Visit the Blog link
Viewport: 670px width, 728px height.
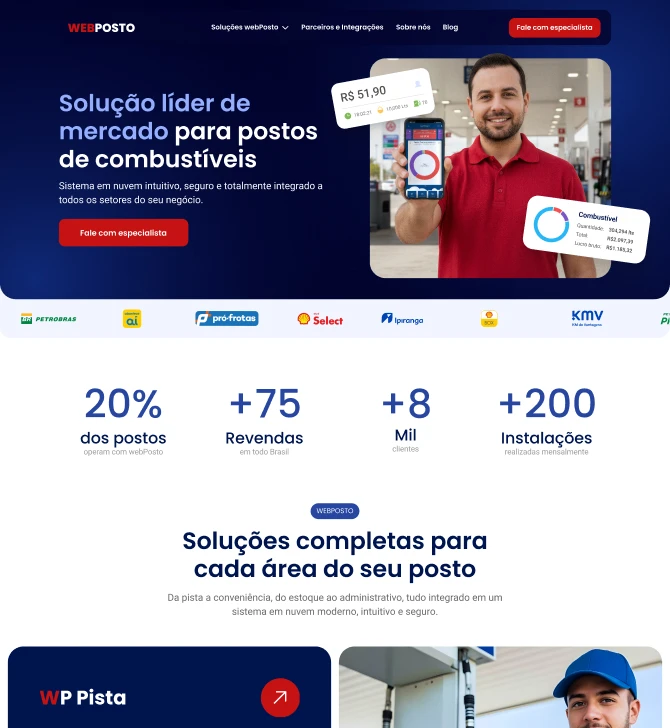[450, 28]
